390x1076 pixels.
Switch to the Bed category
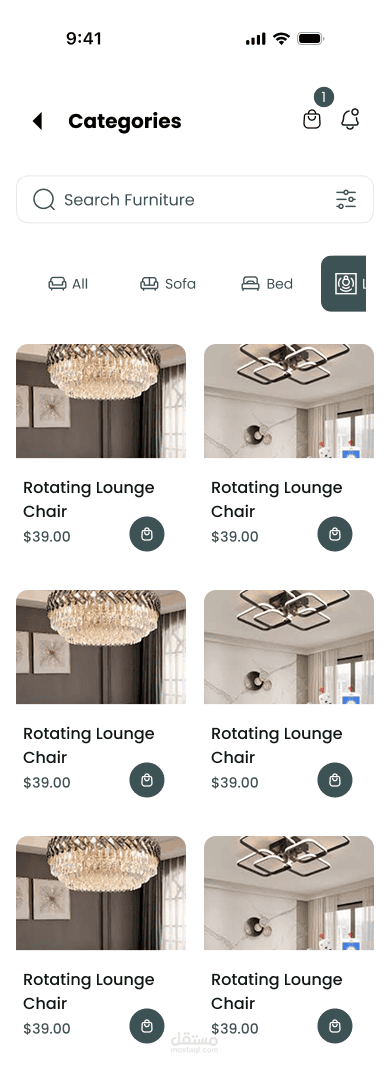click(267, 284)
